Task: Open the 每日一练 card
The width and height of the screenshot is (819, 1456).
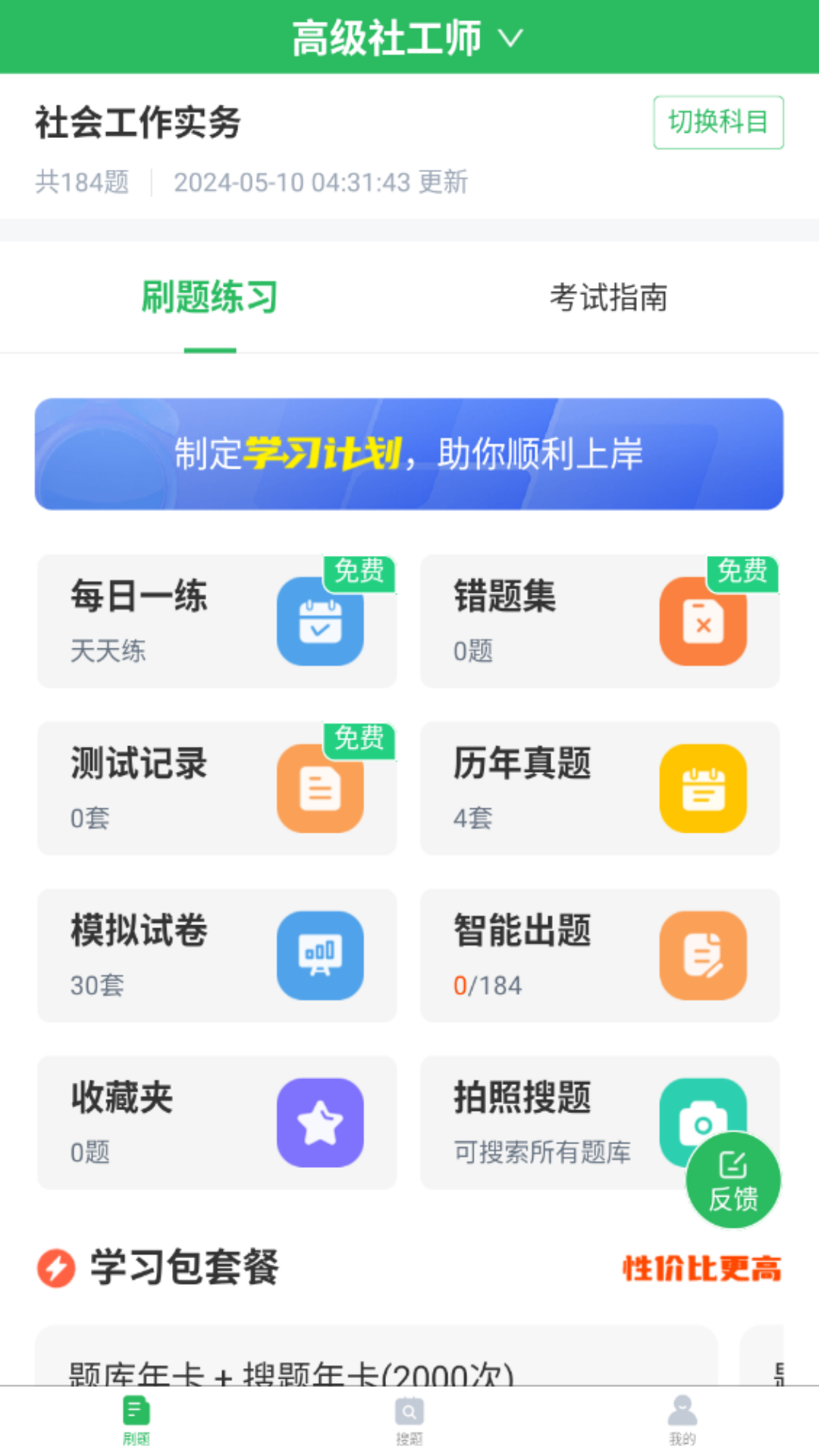Action: (x=217, y=621)
